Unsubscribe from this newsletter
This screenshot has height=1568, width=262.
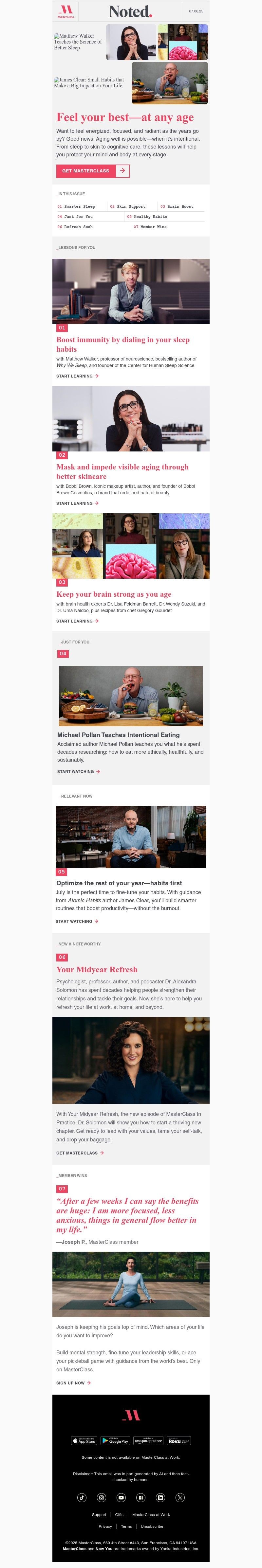(152, 1526)
